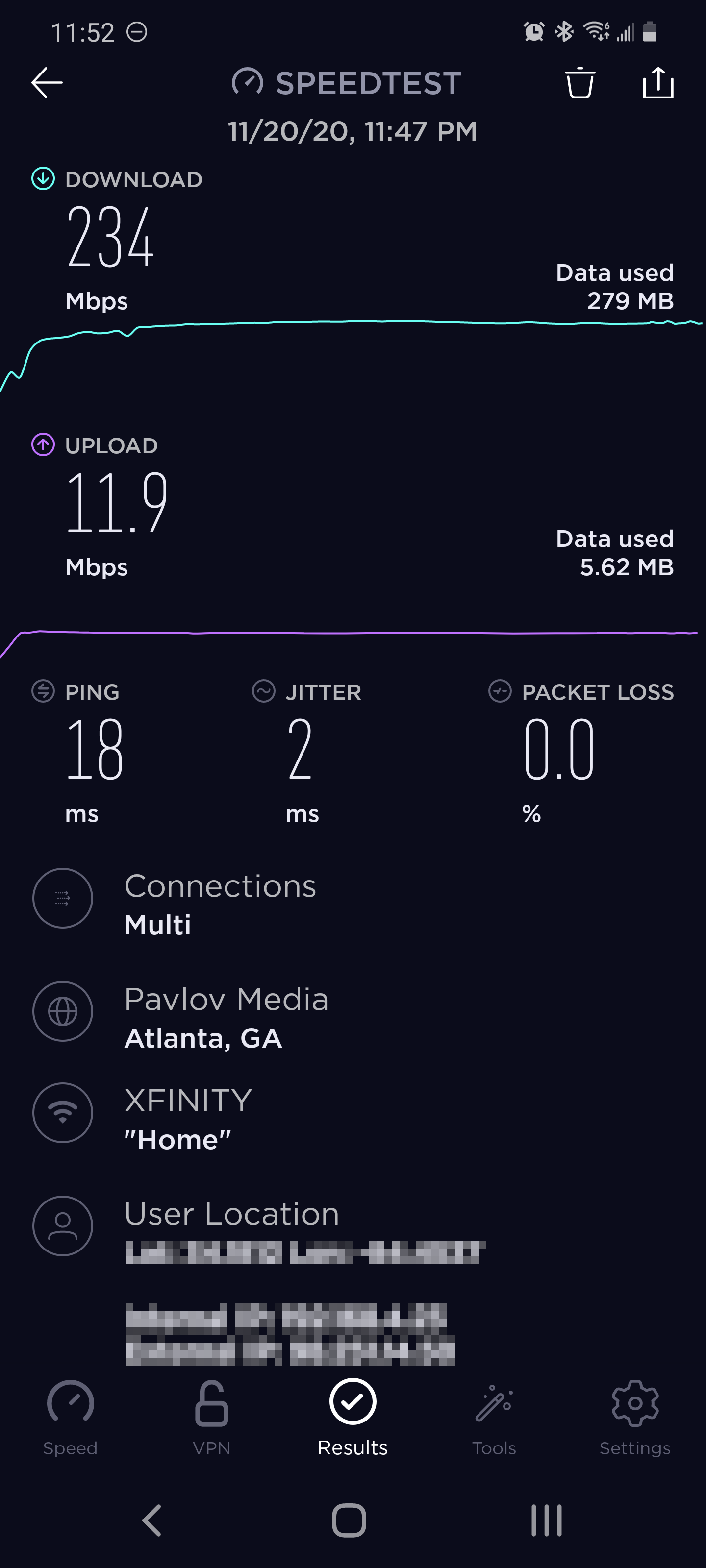This screenshot has height=1568, width=706.
Task: Tap the system home button
Action: 349,1520
